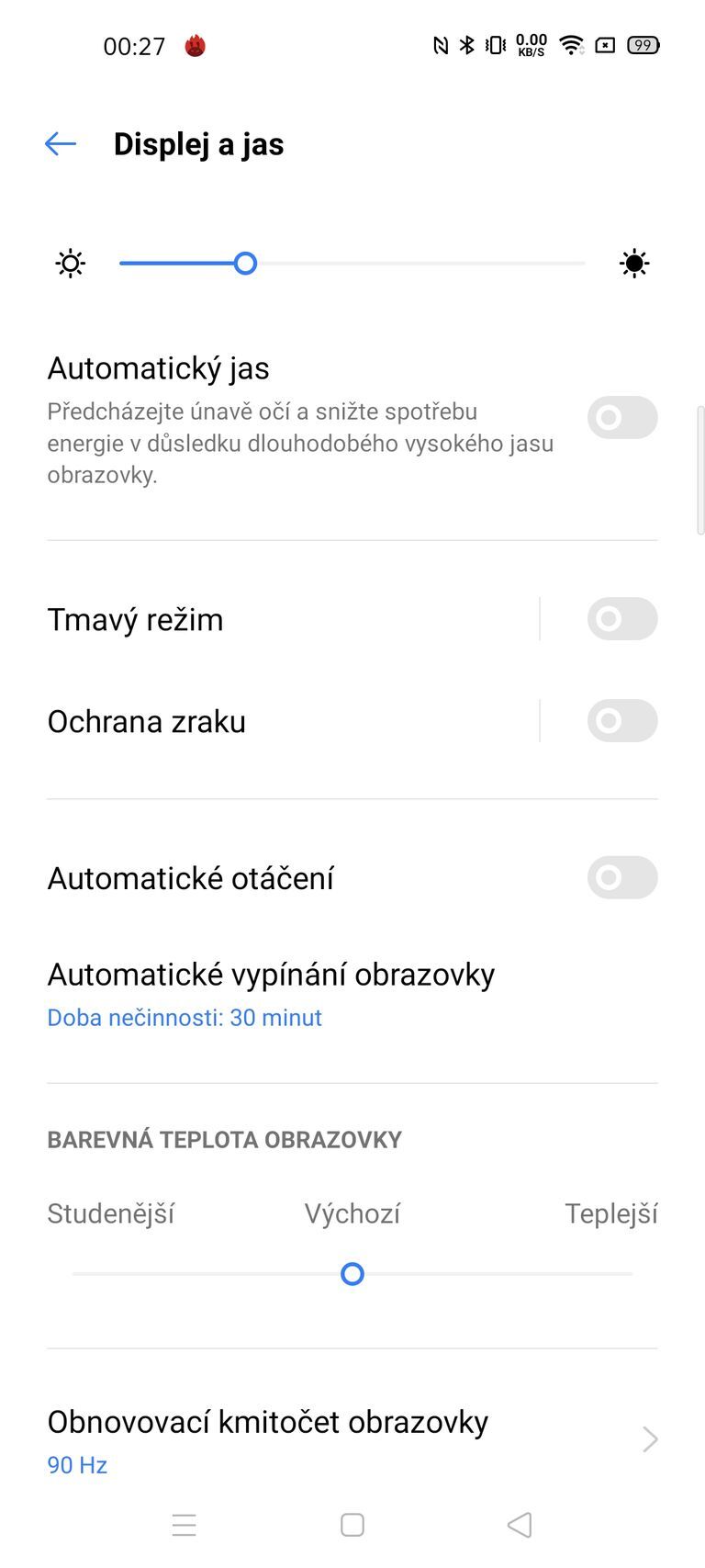Tap the recent apps navigation button
Screen dimensions: 705x1568
pyautogui.click(x=185, y=1525)
